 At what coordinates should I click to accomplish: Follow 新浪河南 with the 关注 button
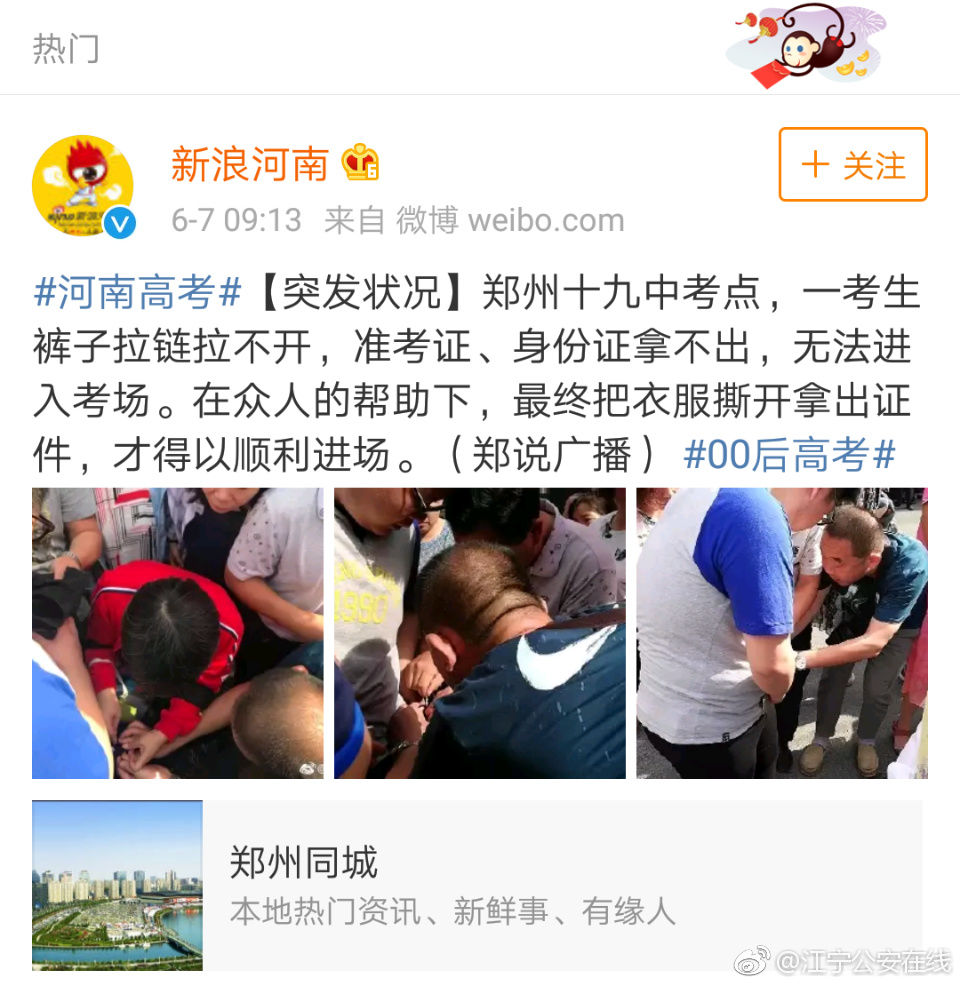tap(853, 165)
